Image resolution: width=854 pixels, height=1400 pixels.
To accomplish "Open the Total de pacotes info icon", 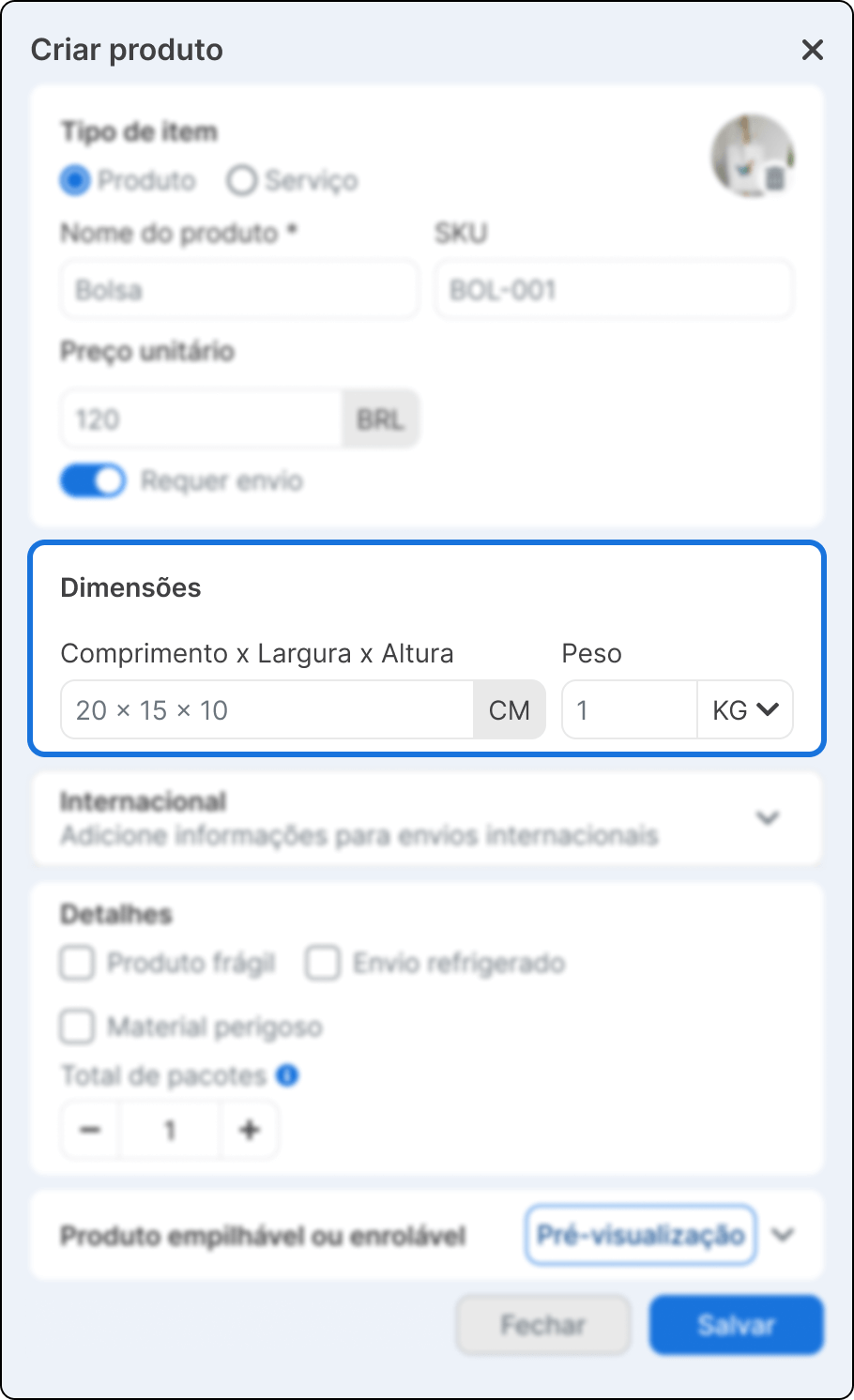I will click(288, 1075).
